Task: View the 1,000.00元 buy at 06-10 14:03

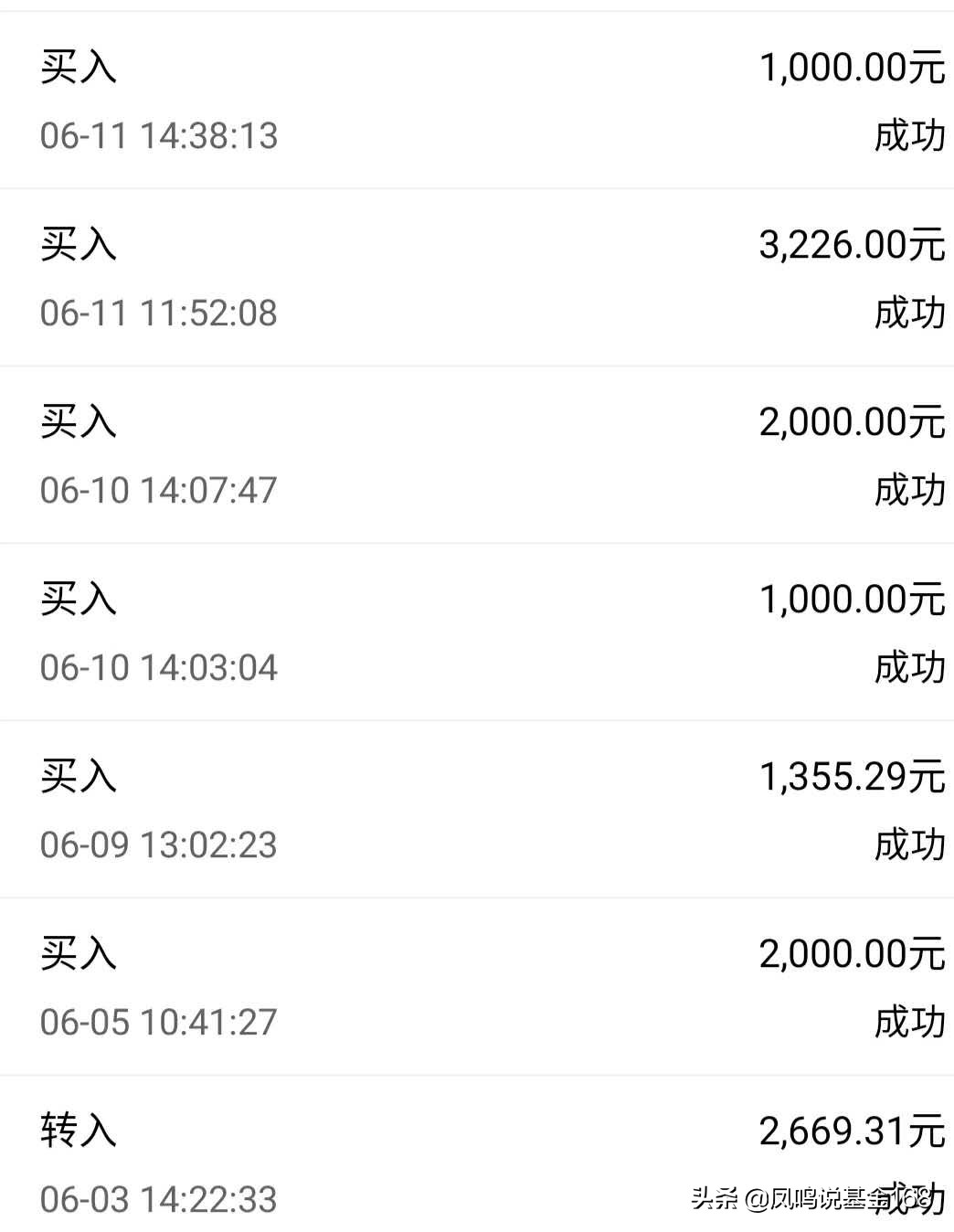Action: (475, 631)
